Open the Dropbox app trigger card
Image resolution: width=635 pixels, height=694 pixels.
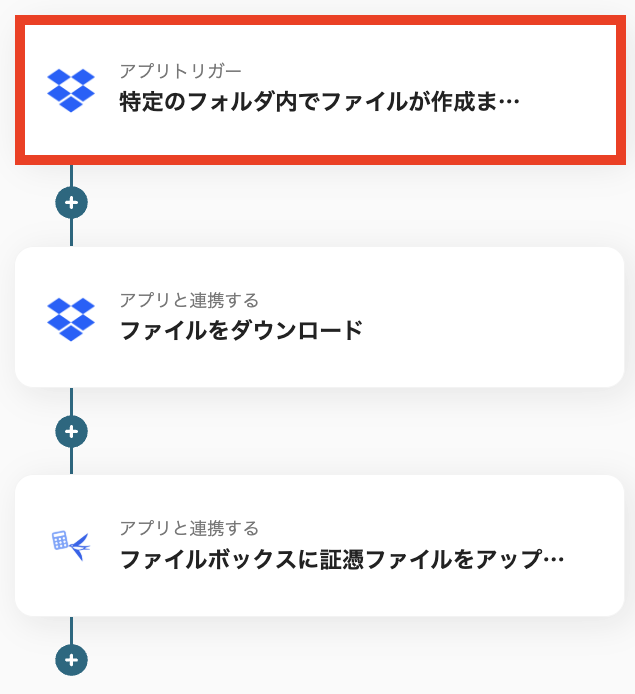[320, 89]
